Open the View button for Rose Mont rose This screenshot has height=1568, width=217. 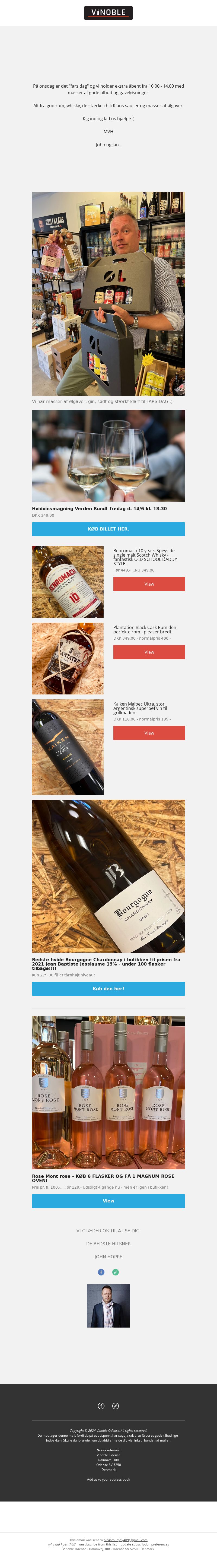pos(108,1201)
